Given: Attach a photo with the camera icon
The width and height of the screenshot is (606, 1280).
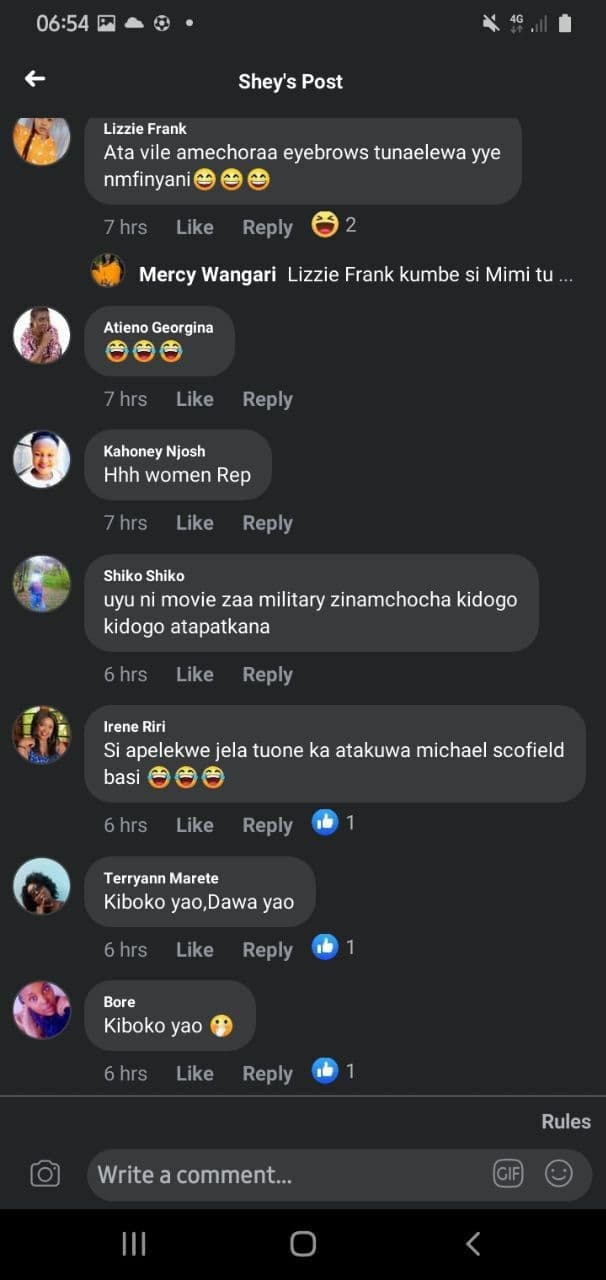Looking at the screenshot, I should click(x=45, y=1174).
